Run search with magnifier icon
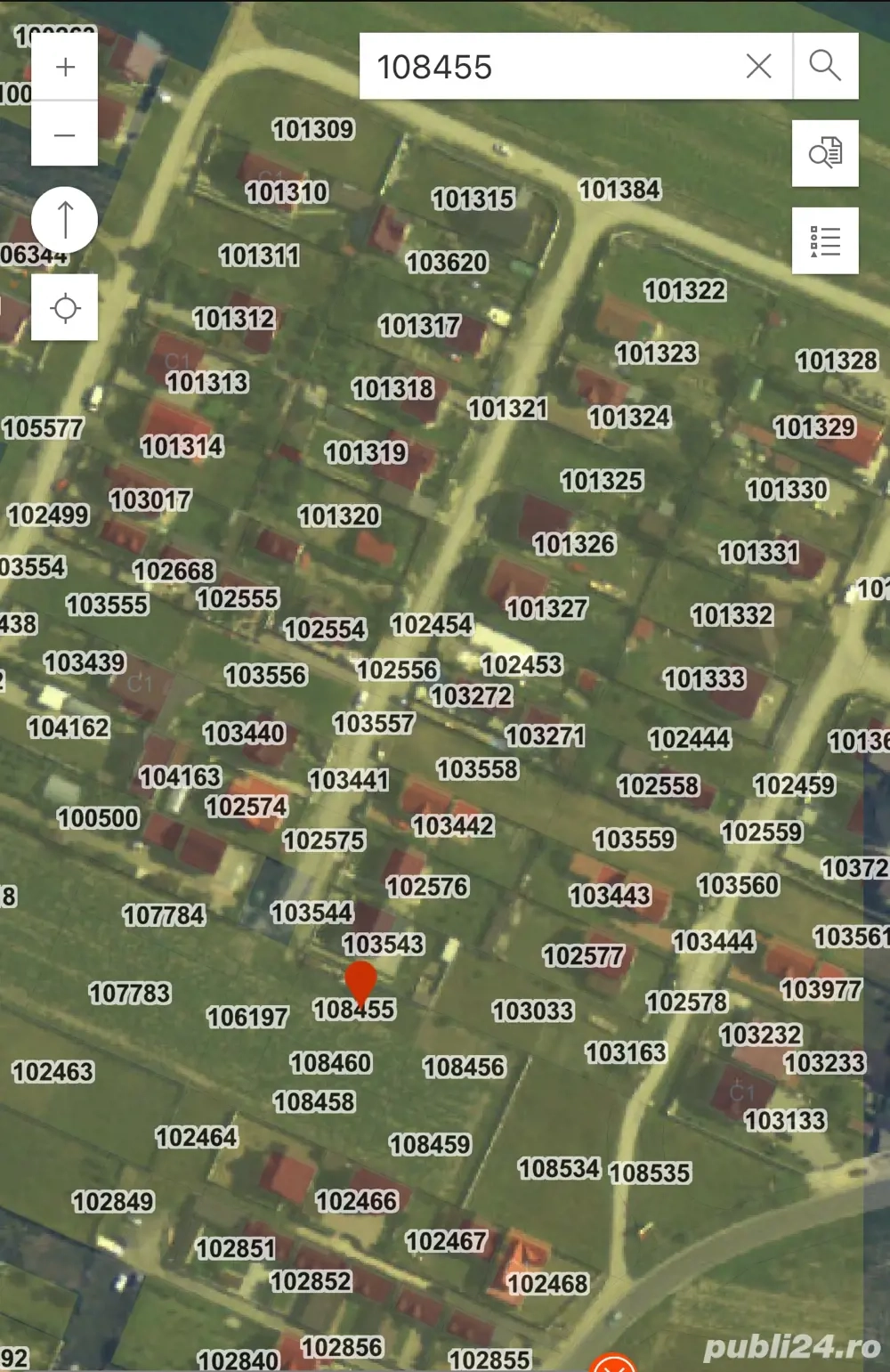This screenshot has width=890, height=1372. 825,66
